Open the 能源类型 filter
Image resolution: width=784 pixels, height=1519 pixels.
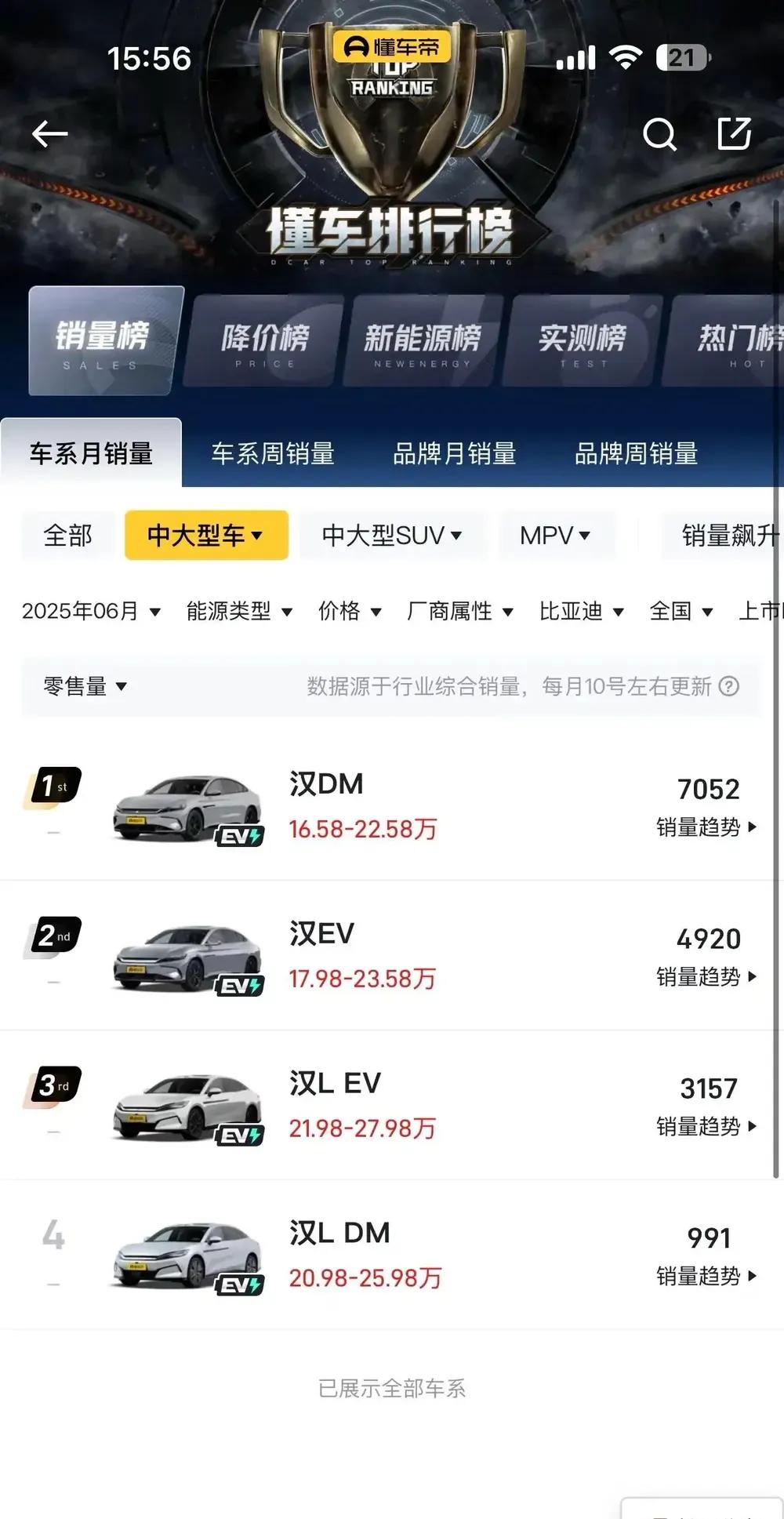coord(239,611)
